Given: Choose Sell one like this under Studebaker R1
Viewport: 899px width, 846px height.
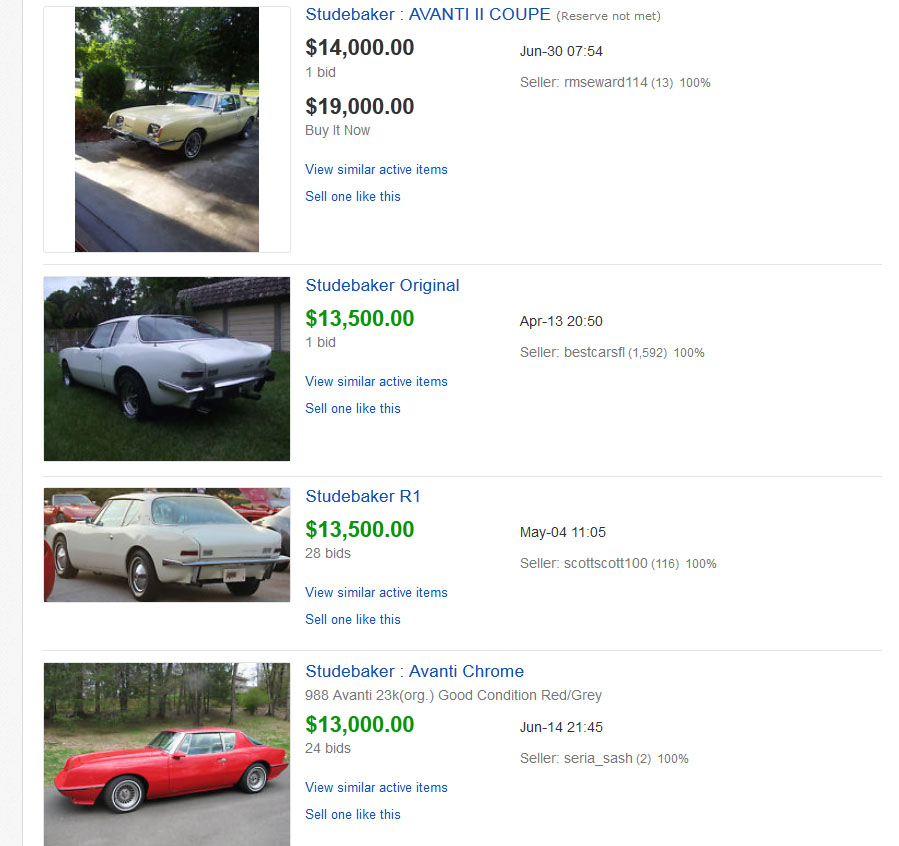Looking at the screenshot, I should pyautogui.click(x=352, y=619).
